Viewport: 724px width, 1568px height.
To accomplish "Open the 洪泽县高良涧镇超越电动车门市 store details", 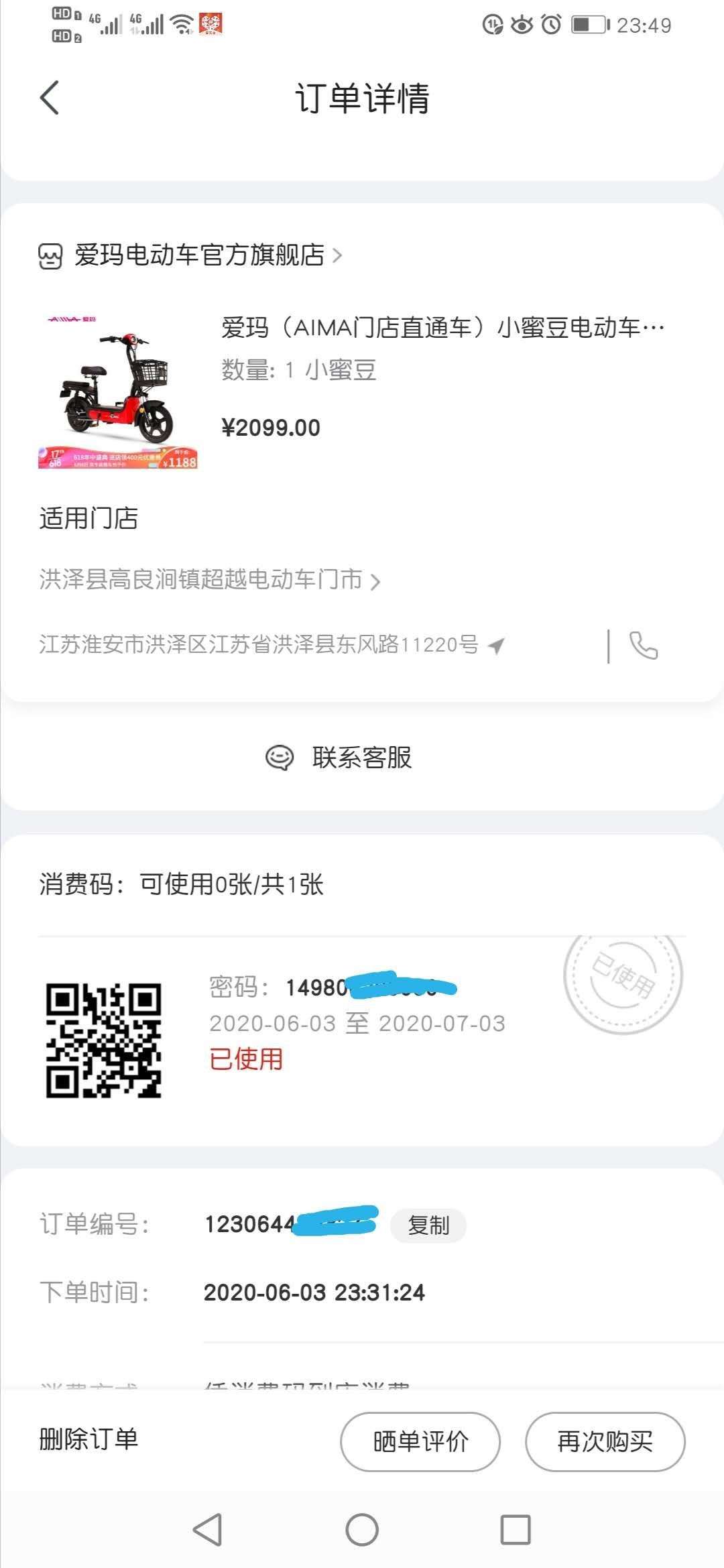I will click(x=209, y=580).
